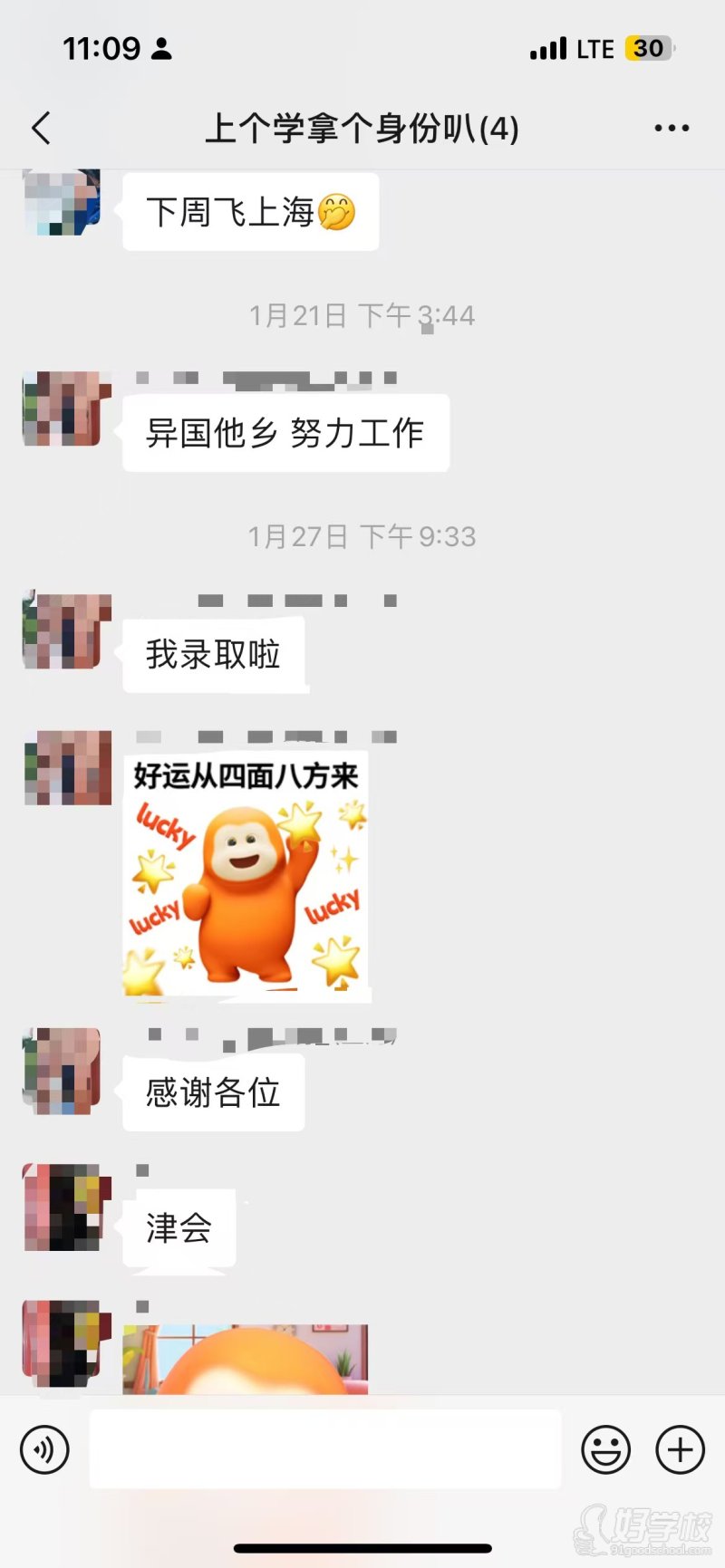Open chat settings via the three-dot icon
Viewport: 725px width, 1568px height.
click(x=672, y=128)
